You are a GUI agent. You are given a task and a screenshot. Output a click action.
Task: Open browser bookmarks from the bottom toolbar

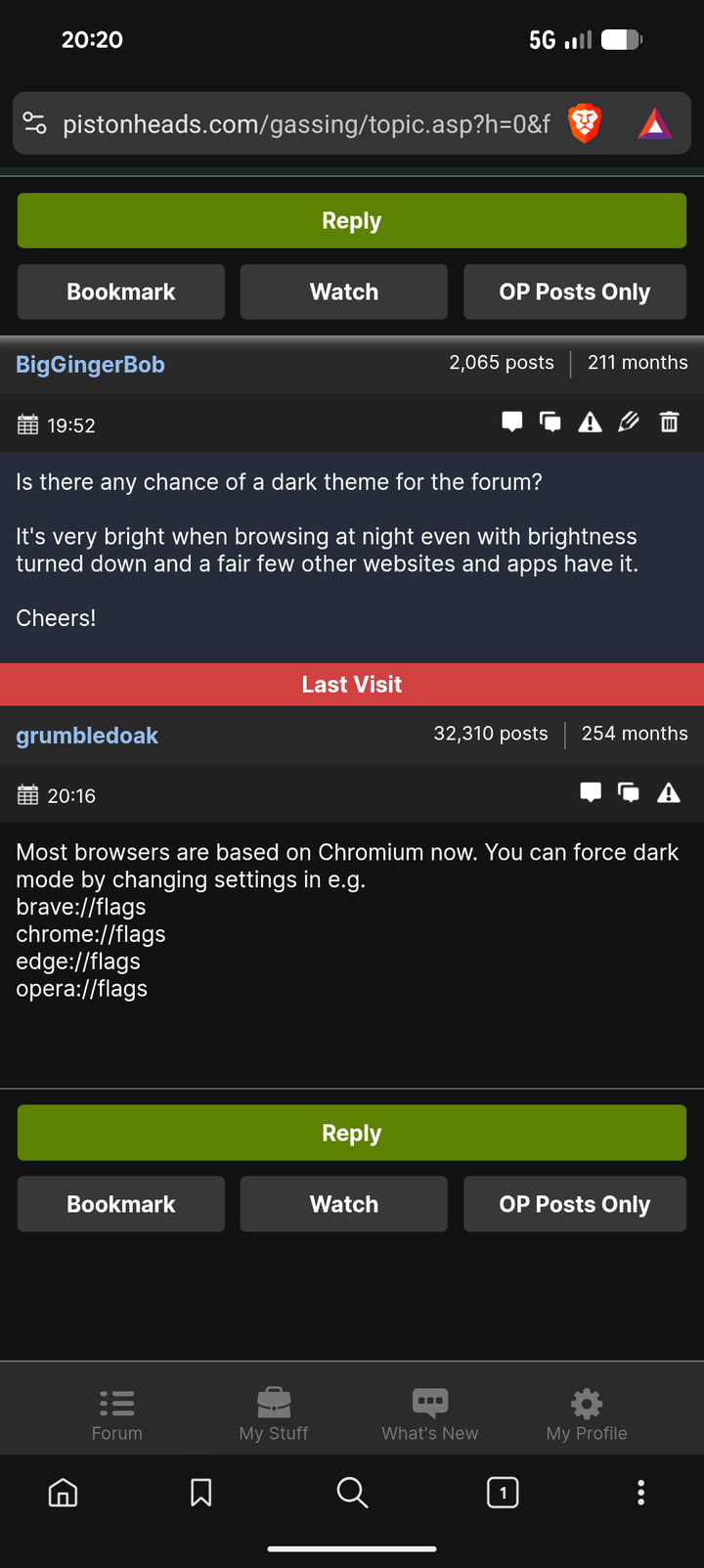tap(201, 1493)
